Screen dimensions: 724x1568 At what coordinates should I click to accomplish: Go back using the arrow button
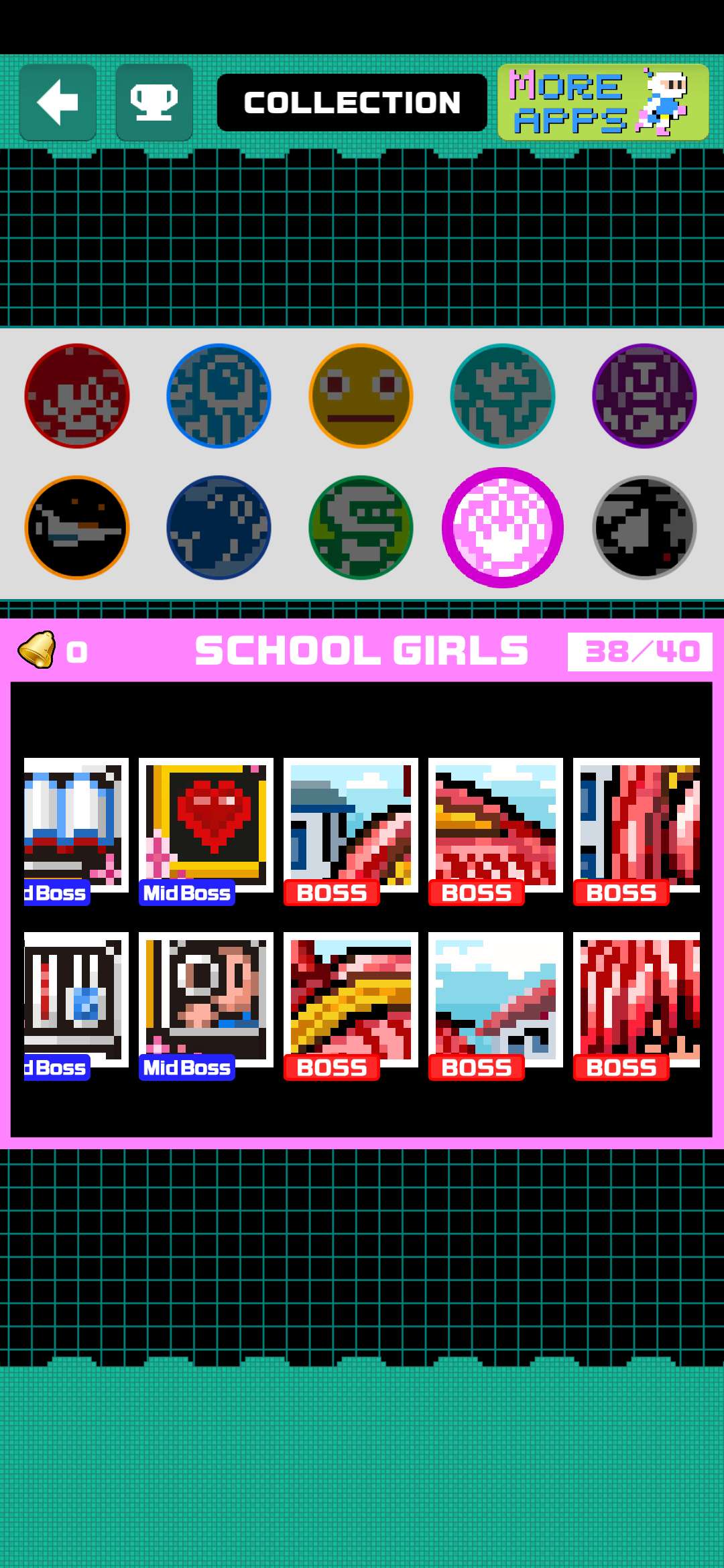(x=58, y=103)
